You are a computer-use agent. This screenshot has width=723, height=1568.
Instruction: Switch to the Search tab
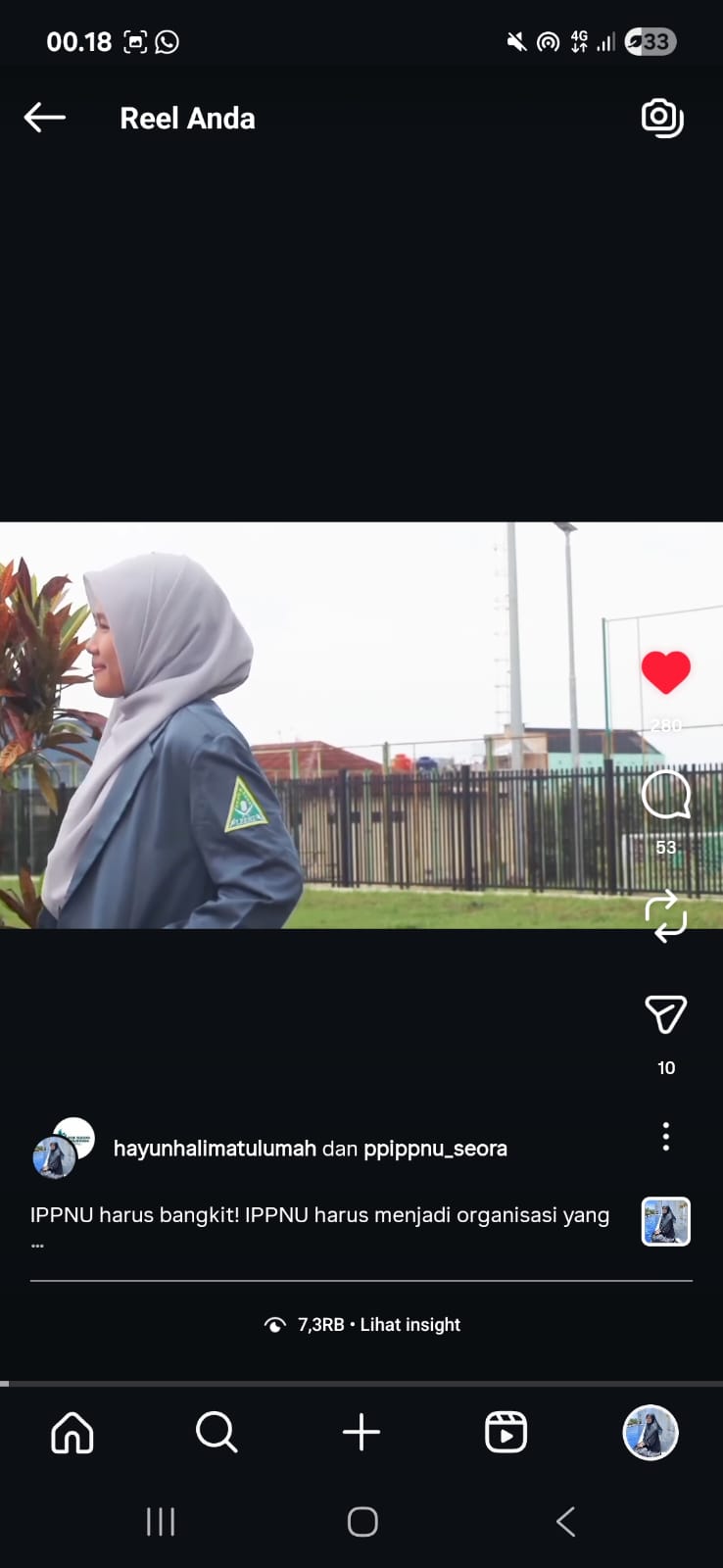click(217, 1433)
